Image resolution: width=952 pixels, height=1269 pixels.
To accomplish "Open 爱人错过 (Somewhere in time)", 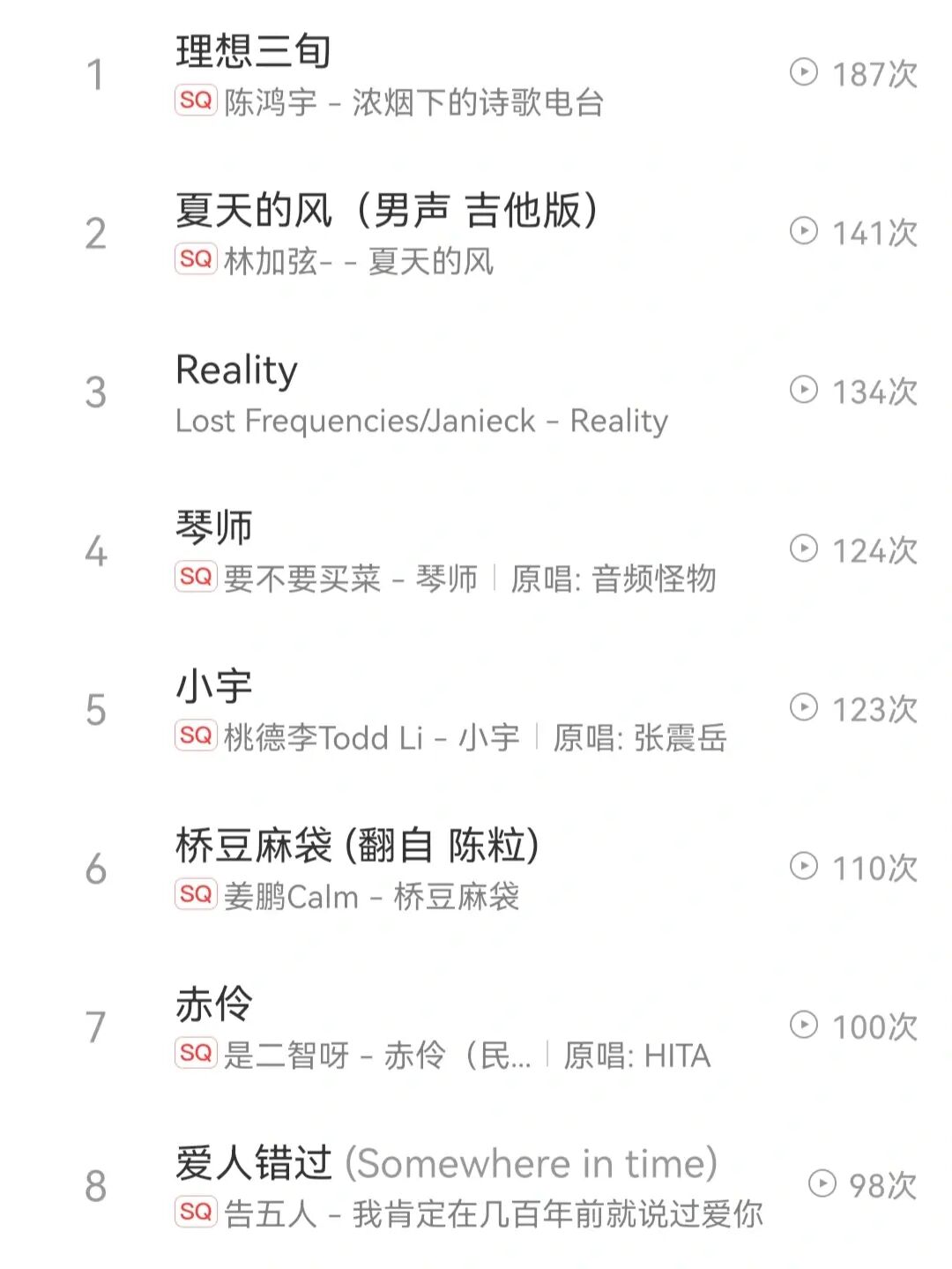I will [441, 1162].
